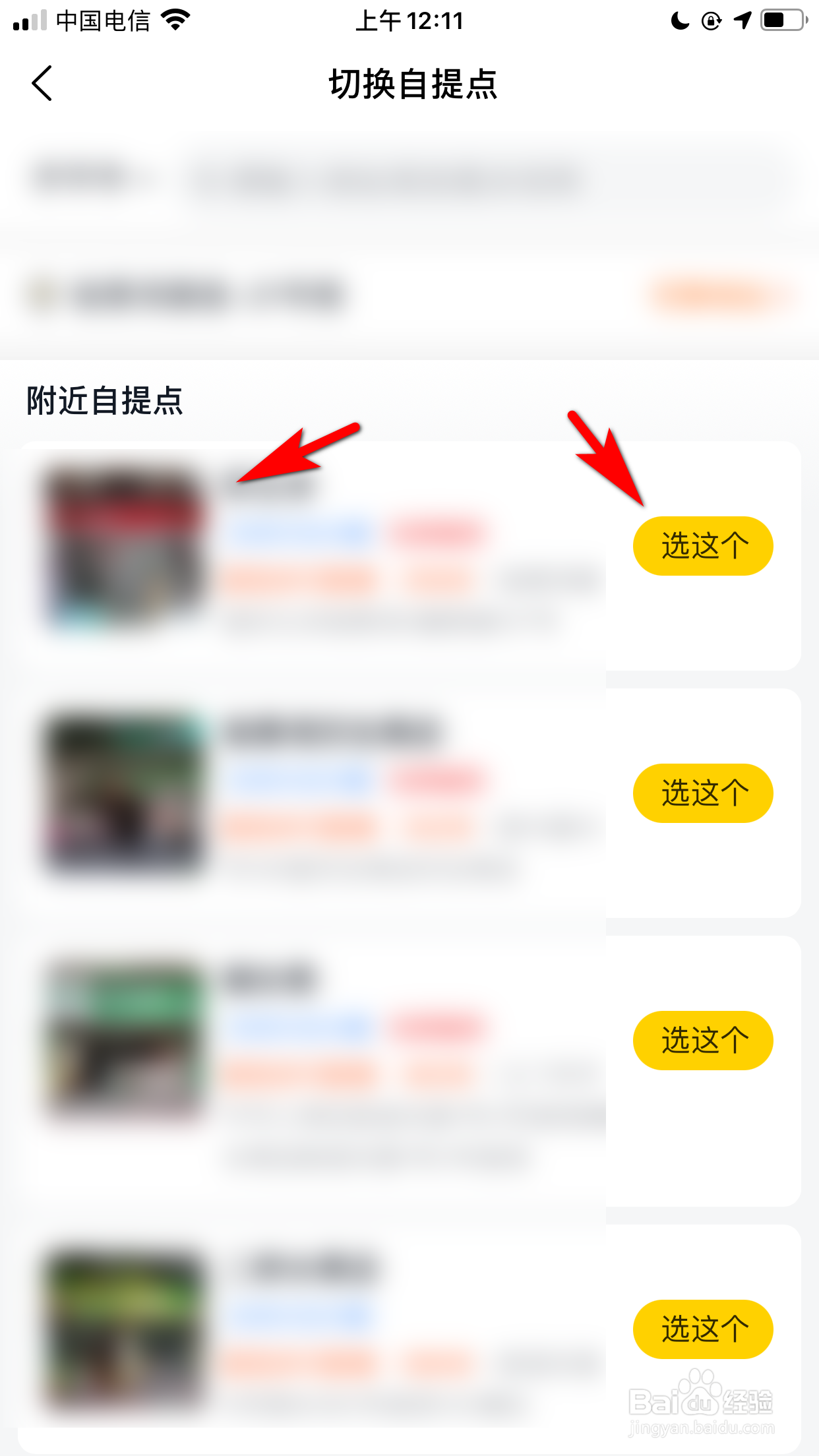Select the first pickup point with 选这个
The image size is (819, 1456).
(x=702, y=545)
